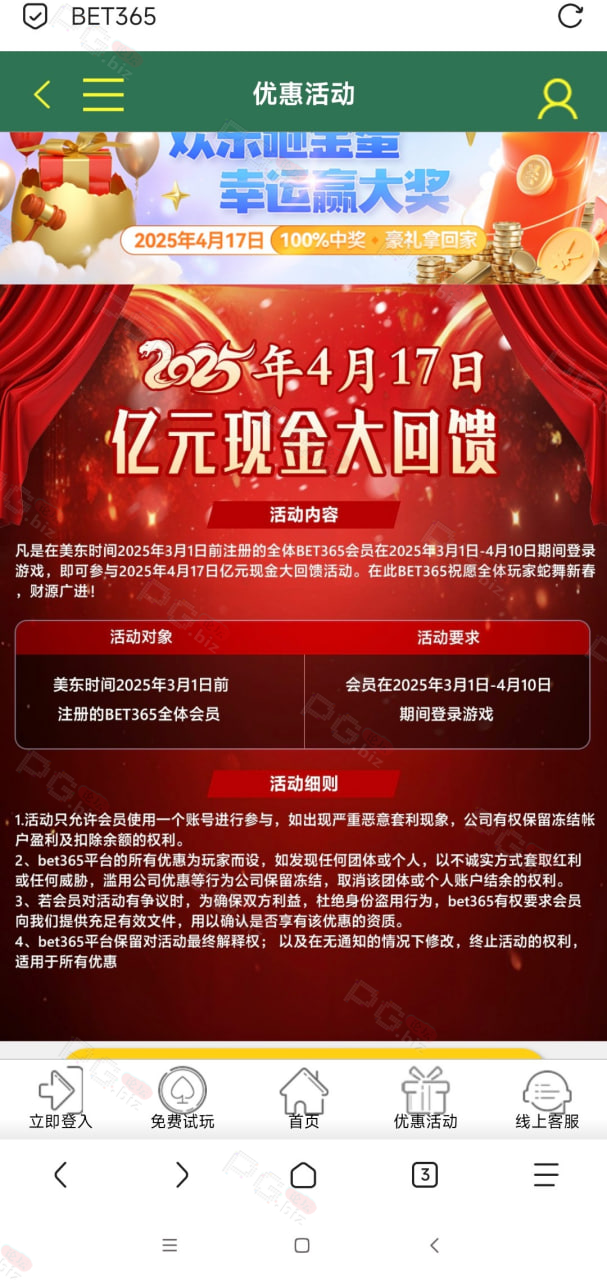Viewport: 607px width, 1280px height.
Task: Go to 首页 tab
Action: pyautogui.click(x=304, y=1098)
